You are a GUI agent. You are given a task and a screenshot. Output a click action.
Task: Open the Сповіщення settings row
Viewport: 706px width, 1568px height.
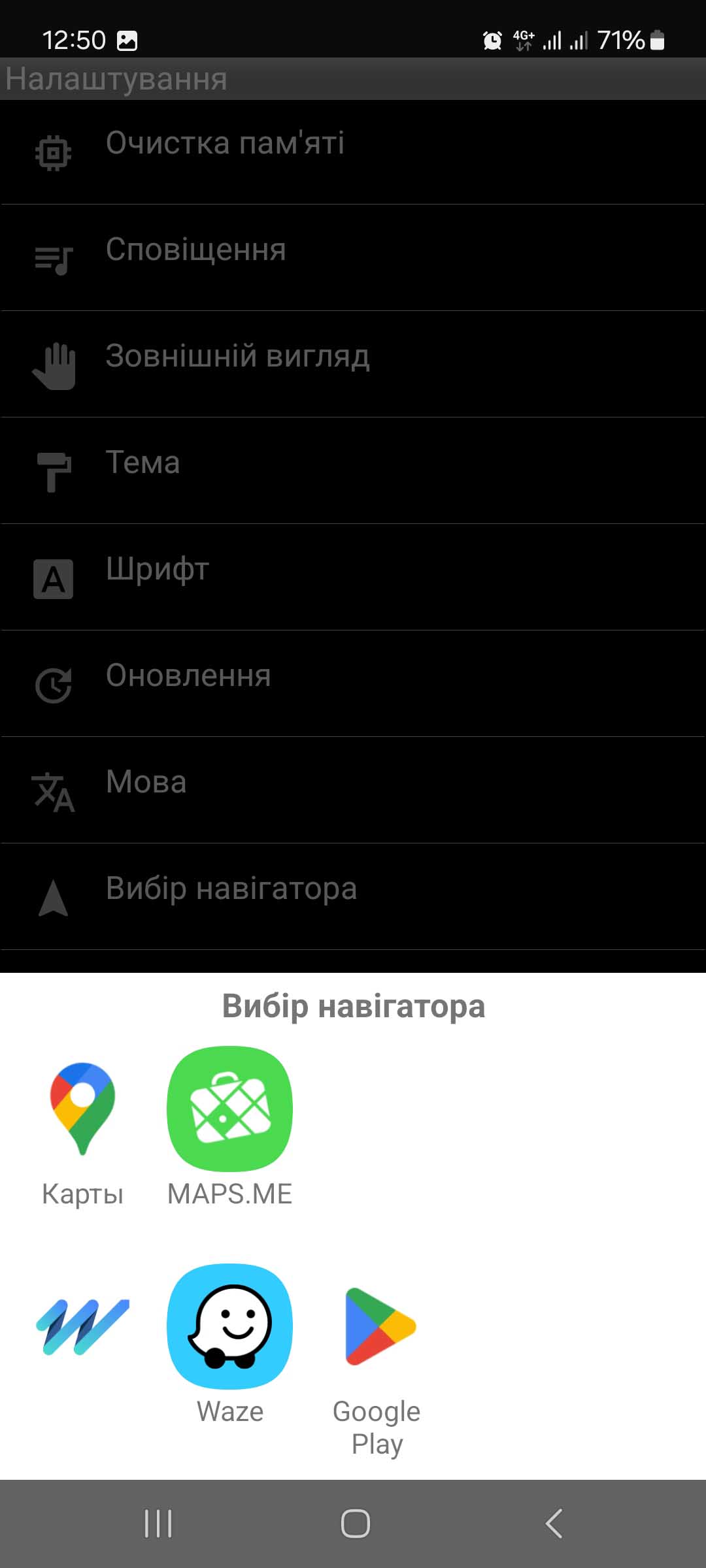[353, 257]
